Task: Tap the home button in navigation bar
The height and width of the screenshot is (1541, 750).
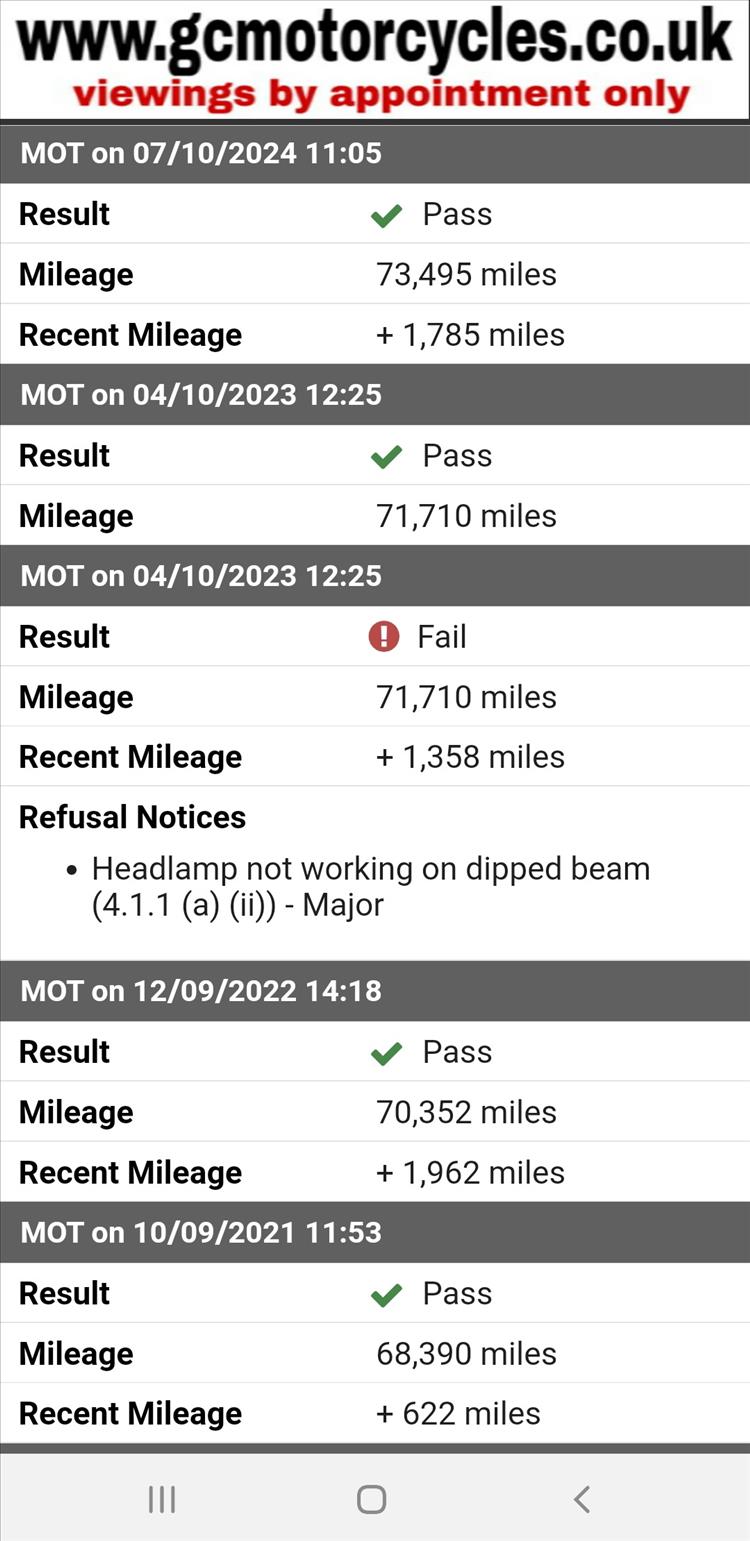Action: click(x=371, y=1498)
